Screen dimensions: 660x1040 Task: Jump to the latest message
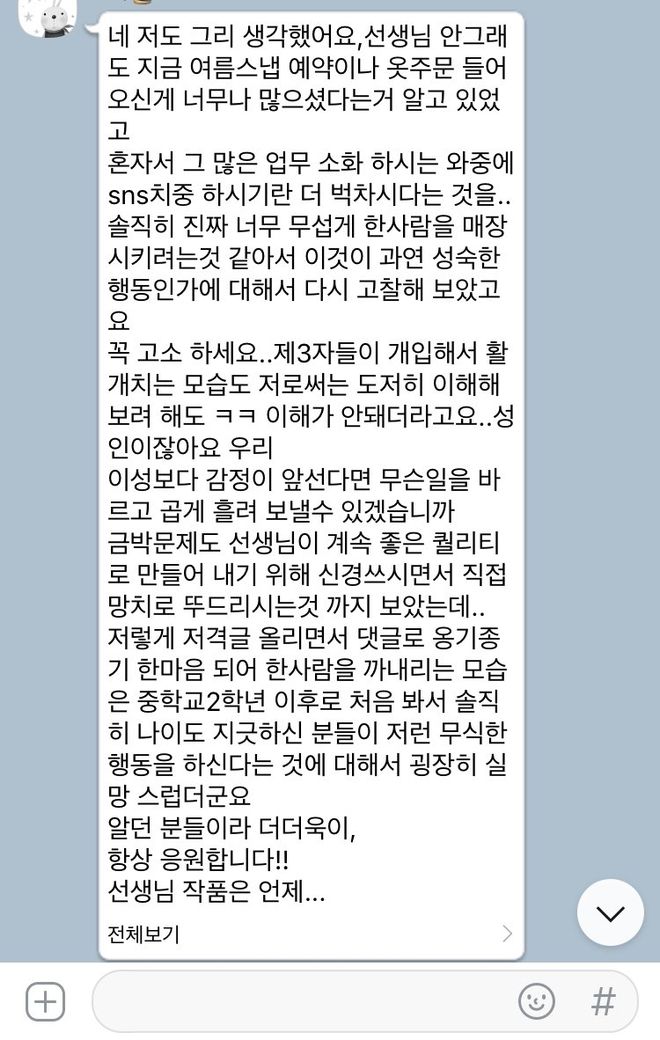[x=610, y=912]
